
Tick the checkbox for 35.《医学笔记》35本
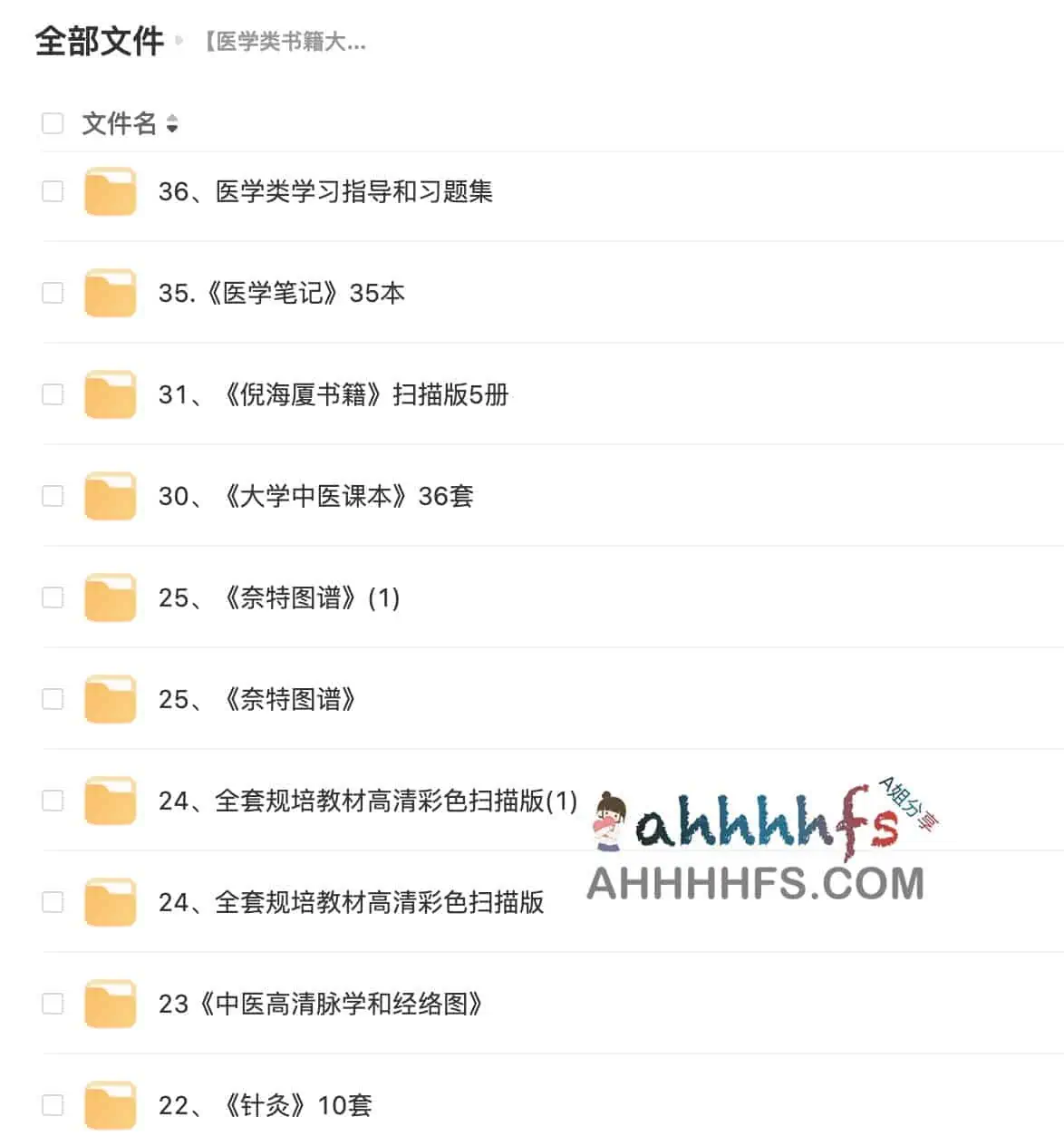coord(53,293)
